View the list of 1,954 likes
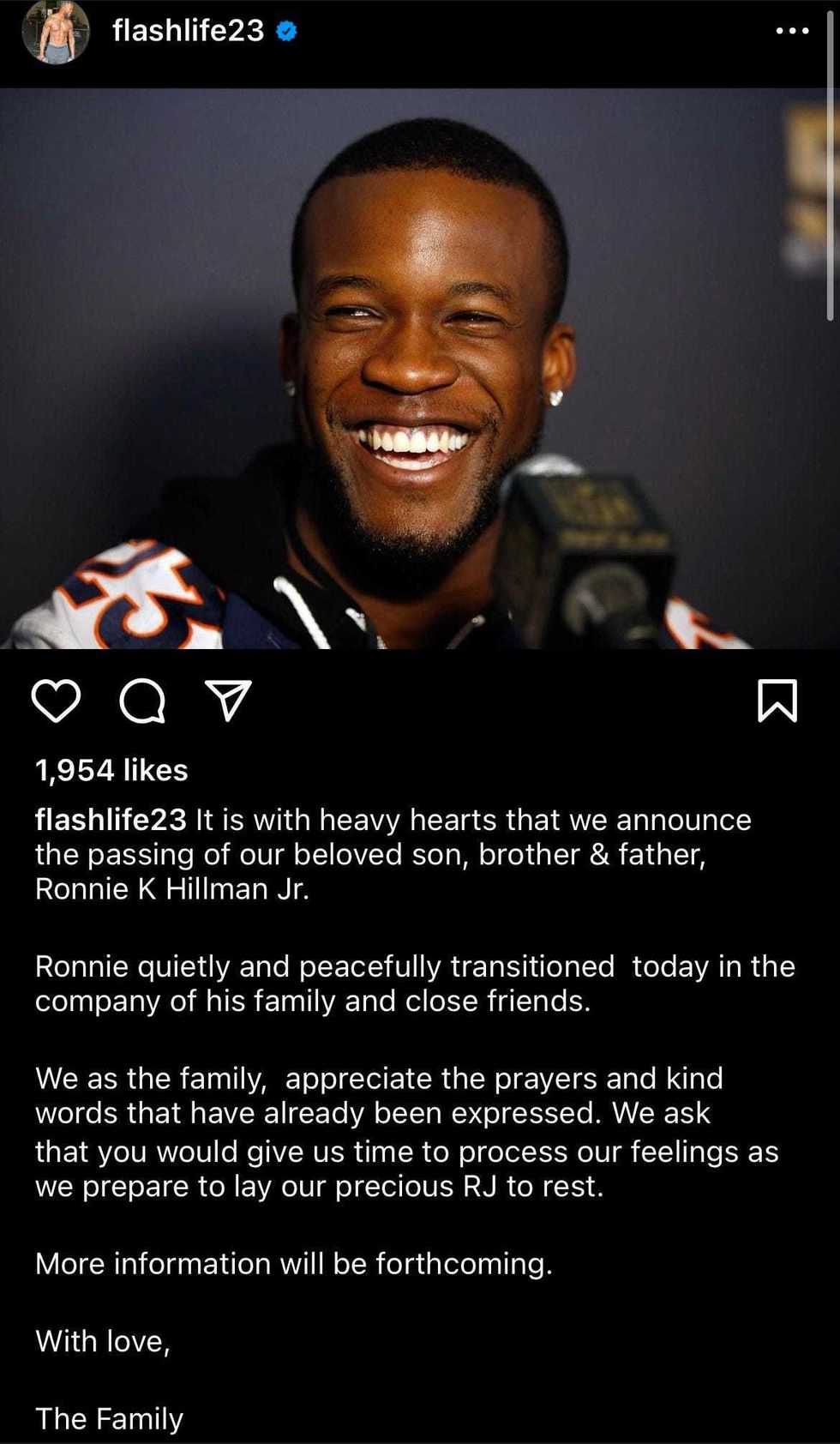 (x=111, y=770)
